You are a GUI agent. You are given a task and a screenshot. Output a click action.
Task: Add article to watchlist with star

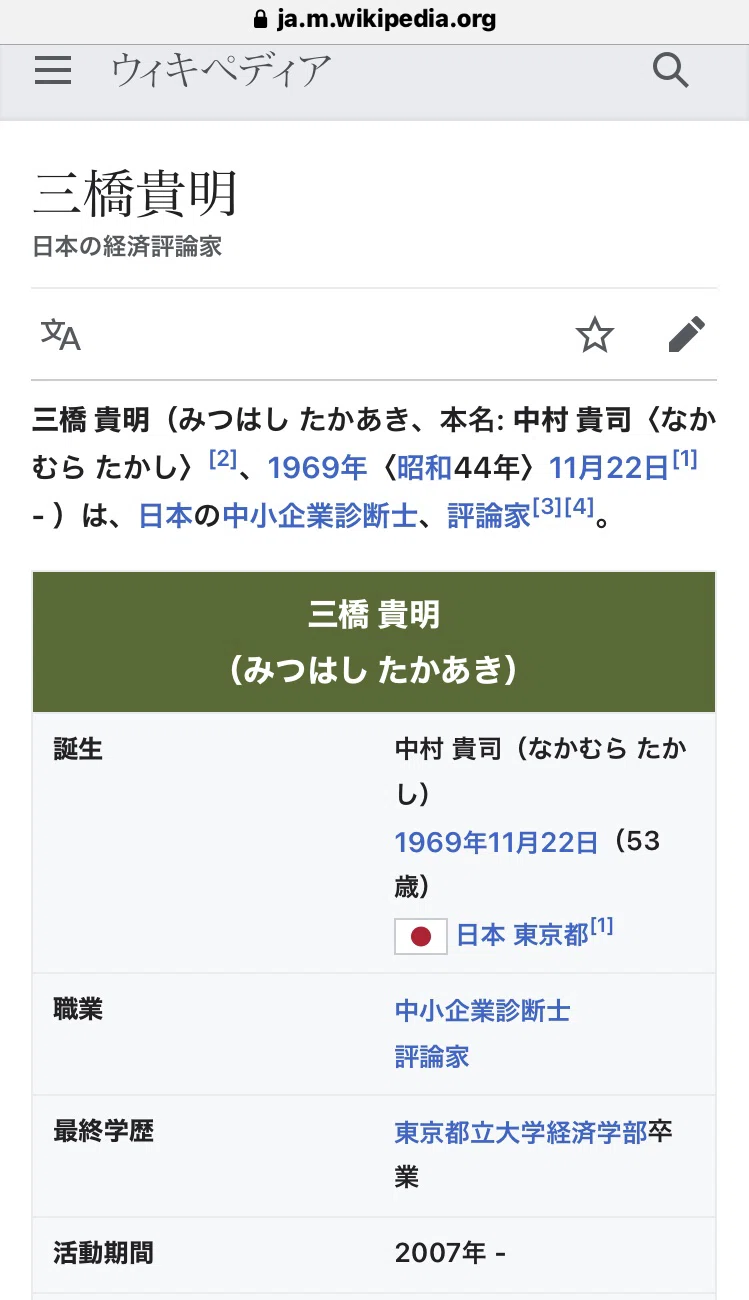[x=595, y=335]
